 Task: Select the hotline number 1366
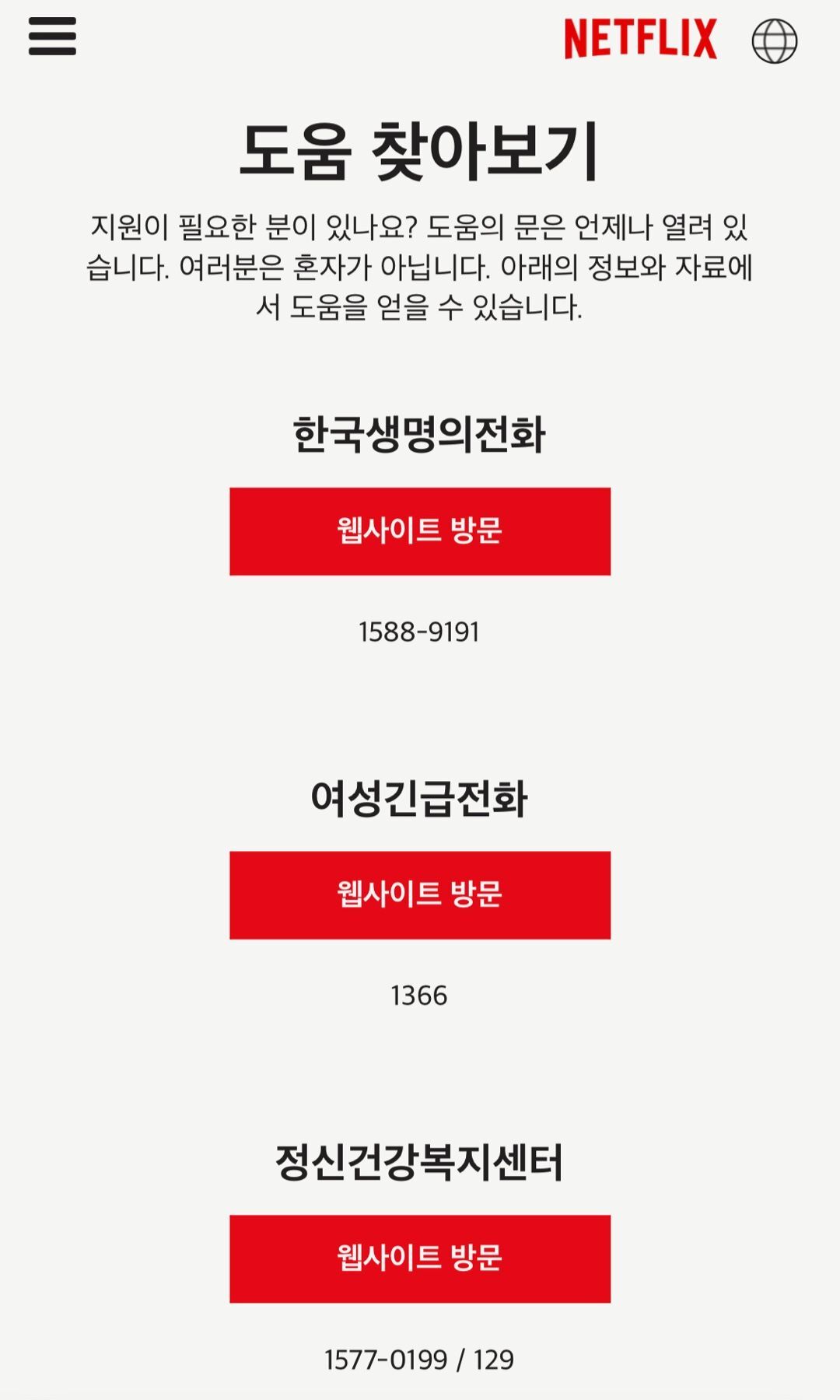click(x=420, y=992)
